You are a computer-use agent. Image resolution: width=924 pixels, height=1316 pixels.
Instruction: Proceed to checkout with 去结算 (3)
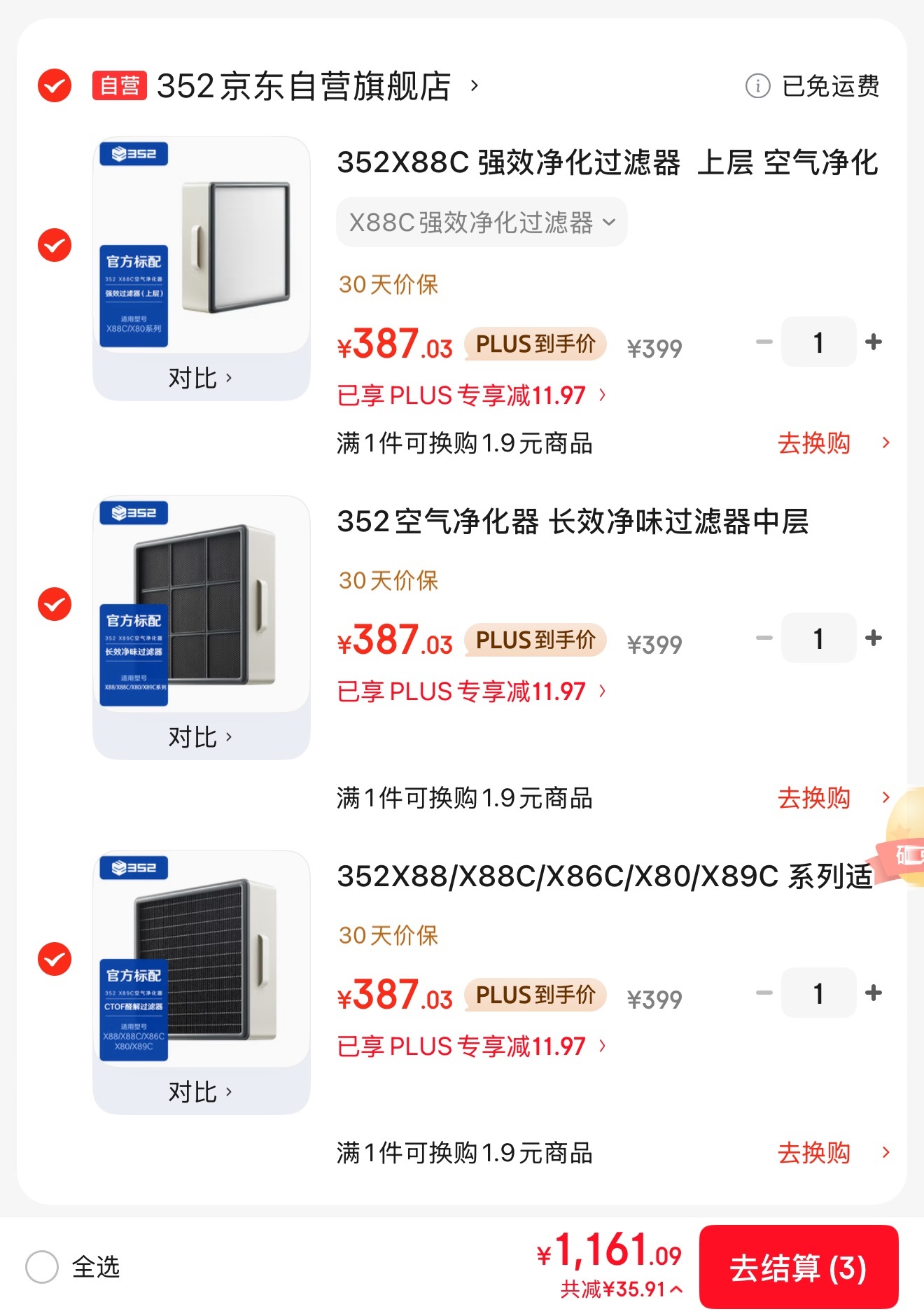tap(798, 1268)
